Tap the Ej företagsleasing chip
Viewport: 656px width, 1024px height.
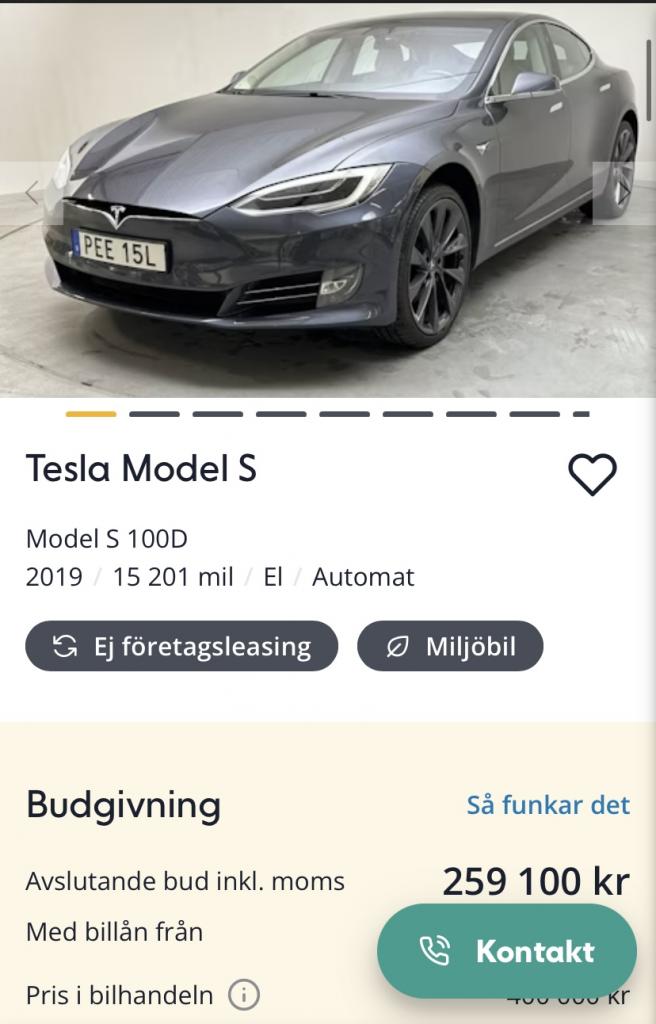(x=181, y=646)
